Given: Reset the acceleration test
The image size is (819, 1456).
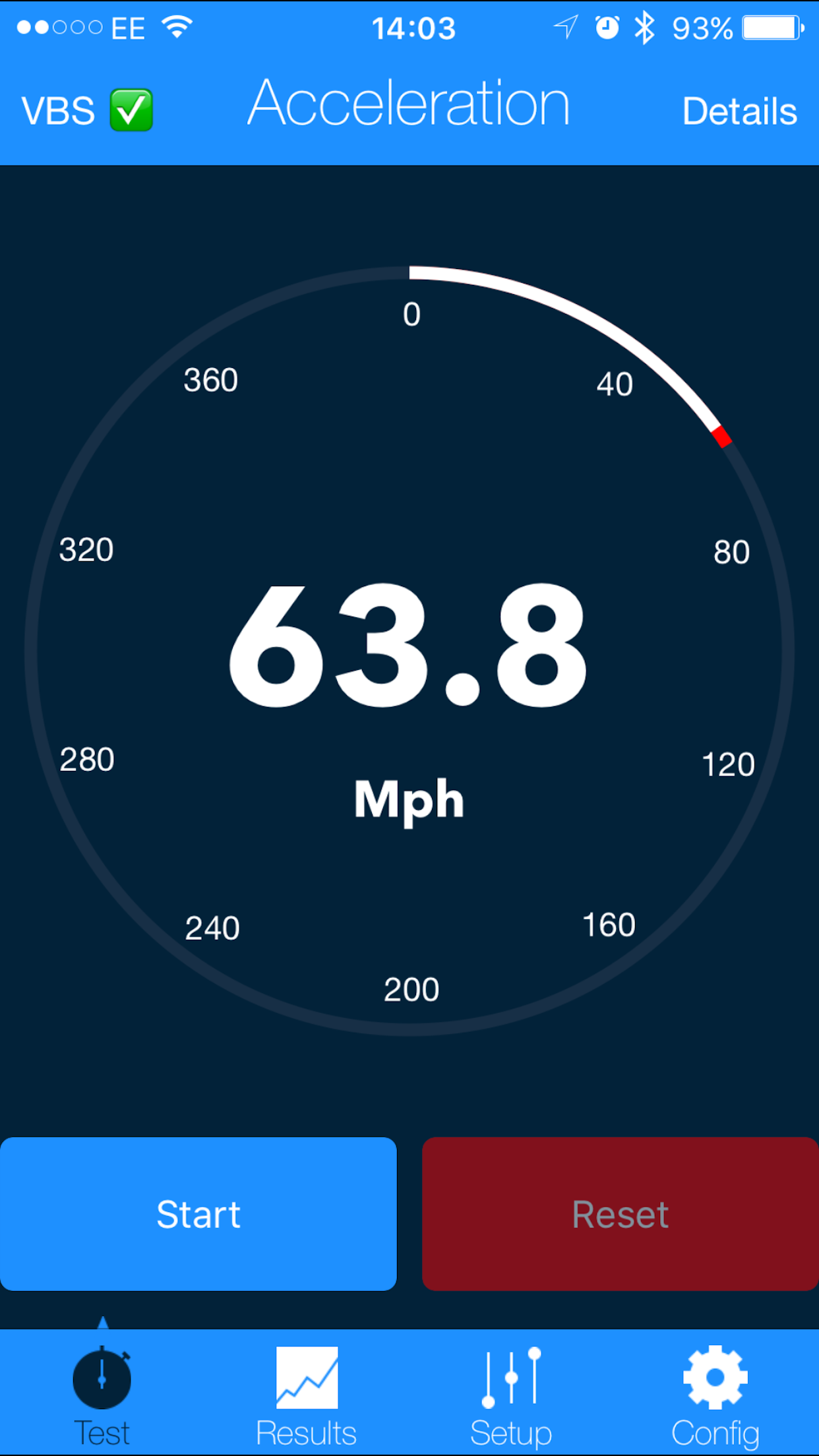Looking at the screenshot, I should click(x=621, y=1214).
